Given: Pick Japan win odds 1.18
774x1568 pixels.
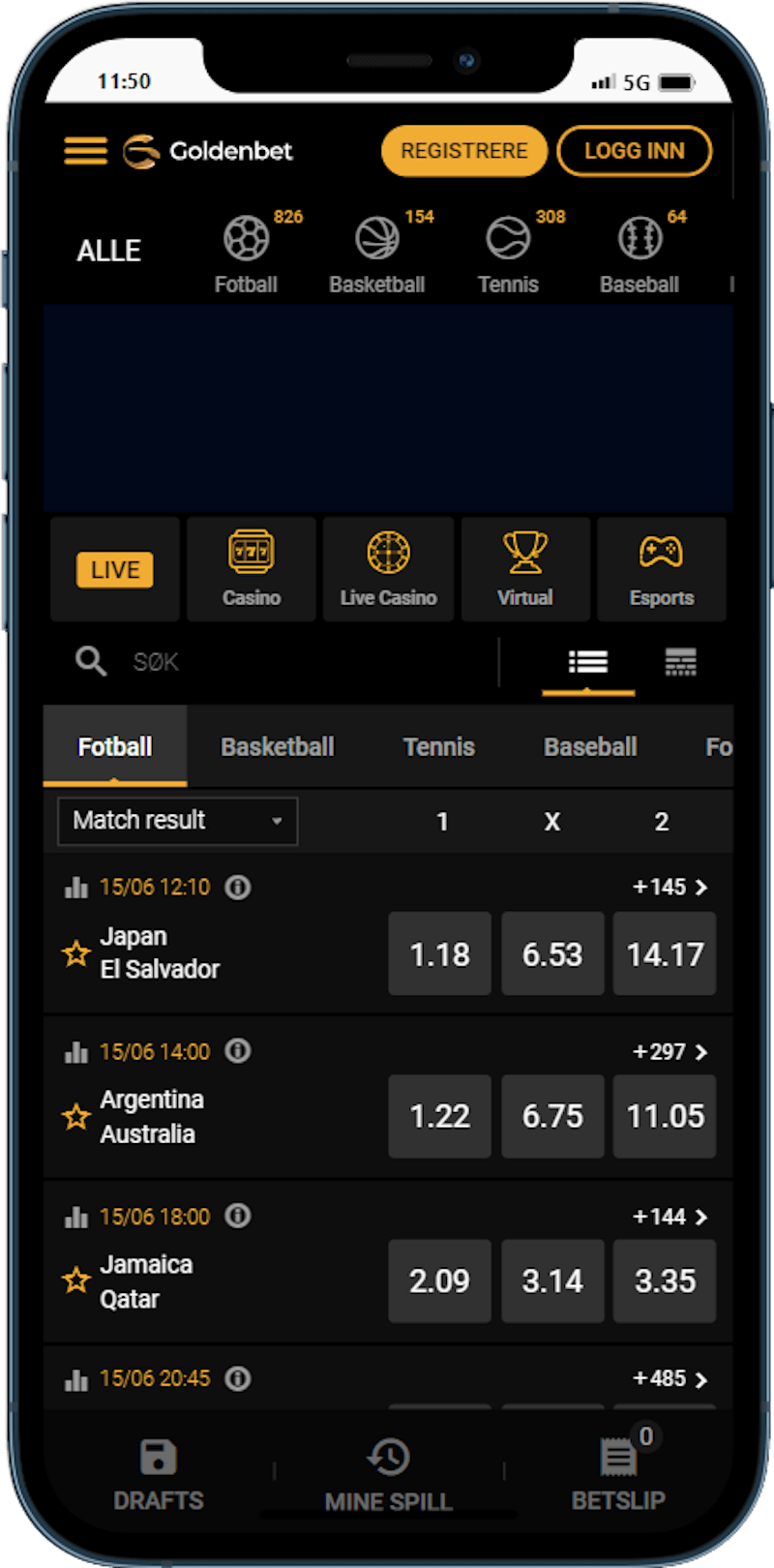Looking at the screenshot, I should pyautogui.click(x=439, y=954).
